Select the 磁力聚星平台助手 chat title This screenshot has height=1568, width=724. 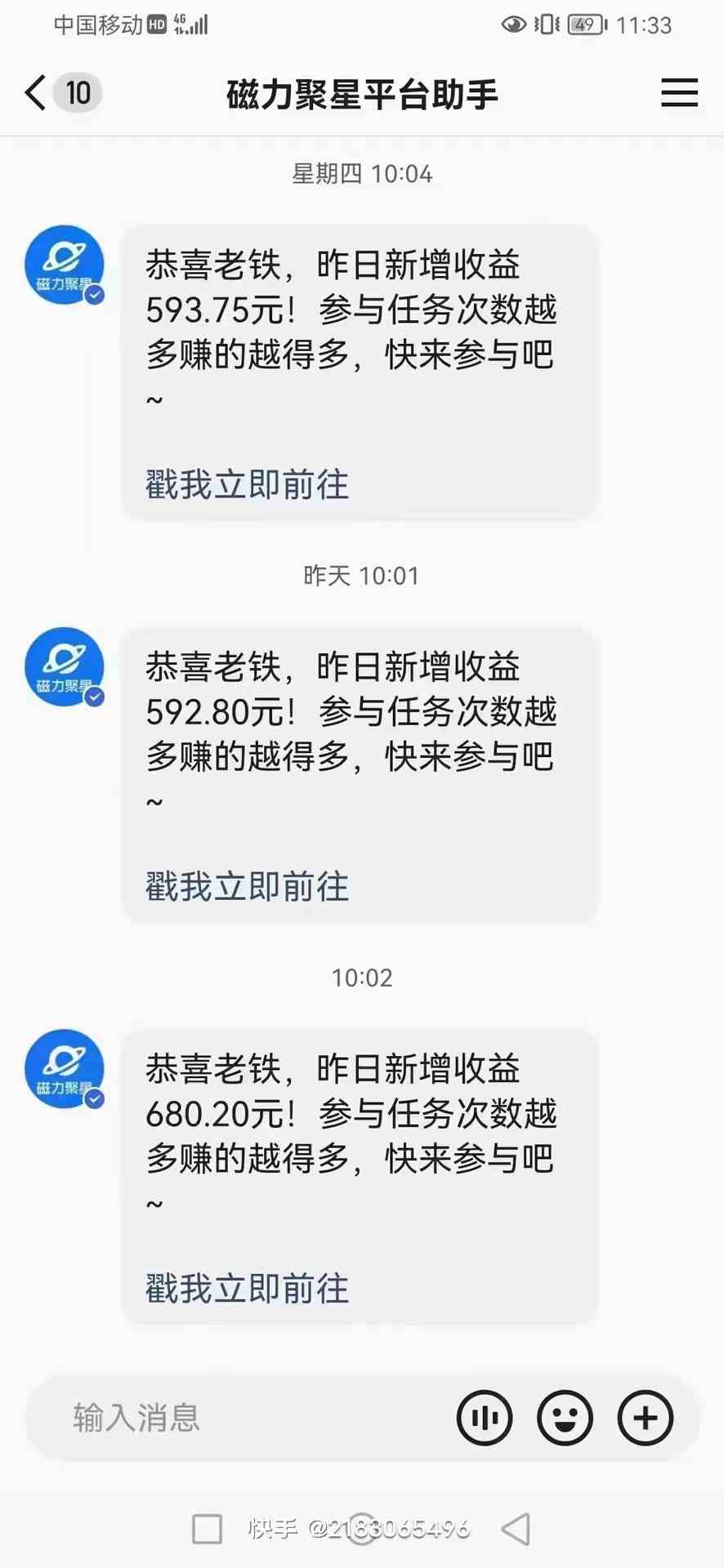tap(362, 93)
